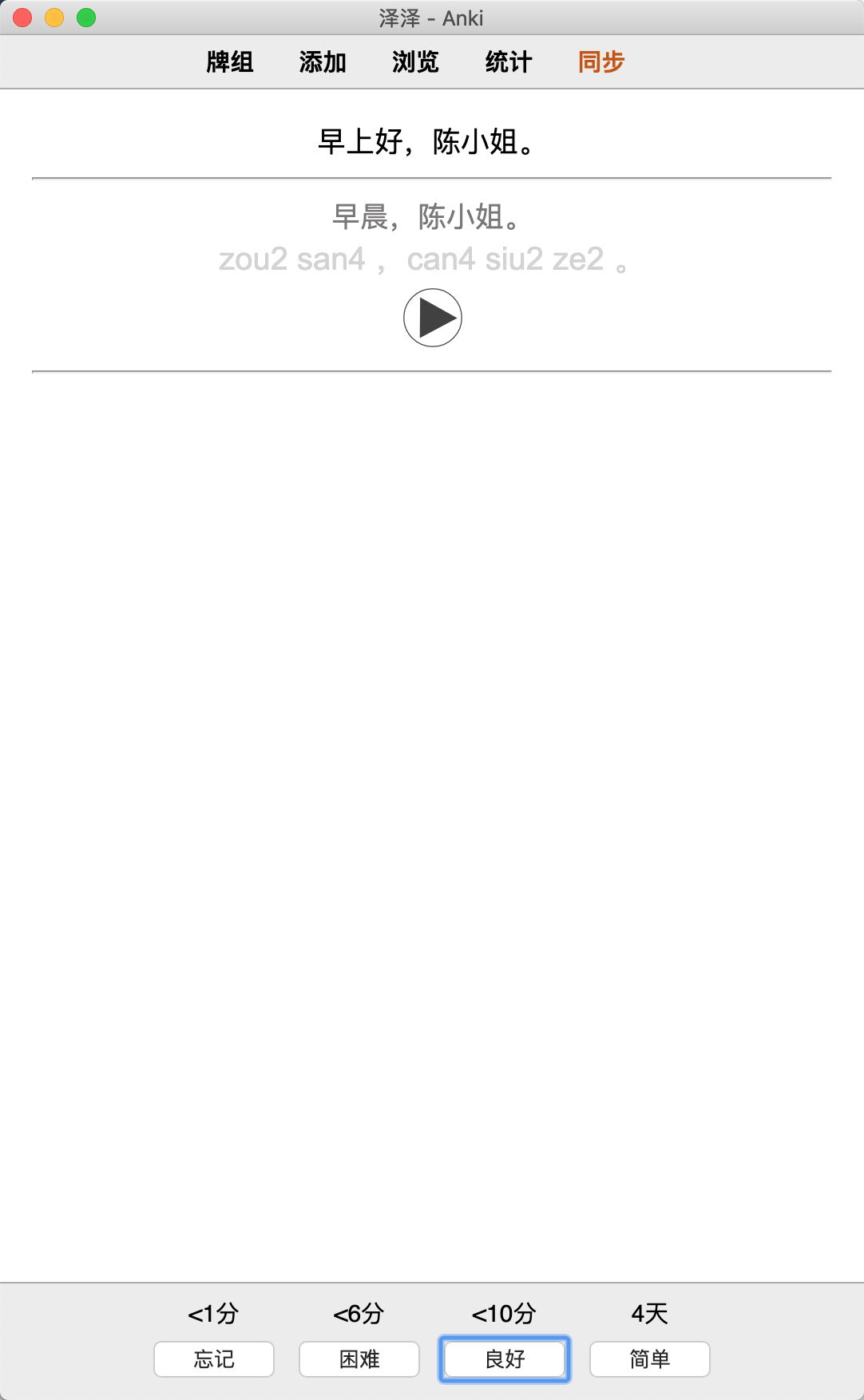Close the Anki window
Screen dimensions: 864x1400
click(x=22, y=18)
